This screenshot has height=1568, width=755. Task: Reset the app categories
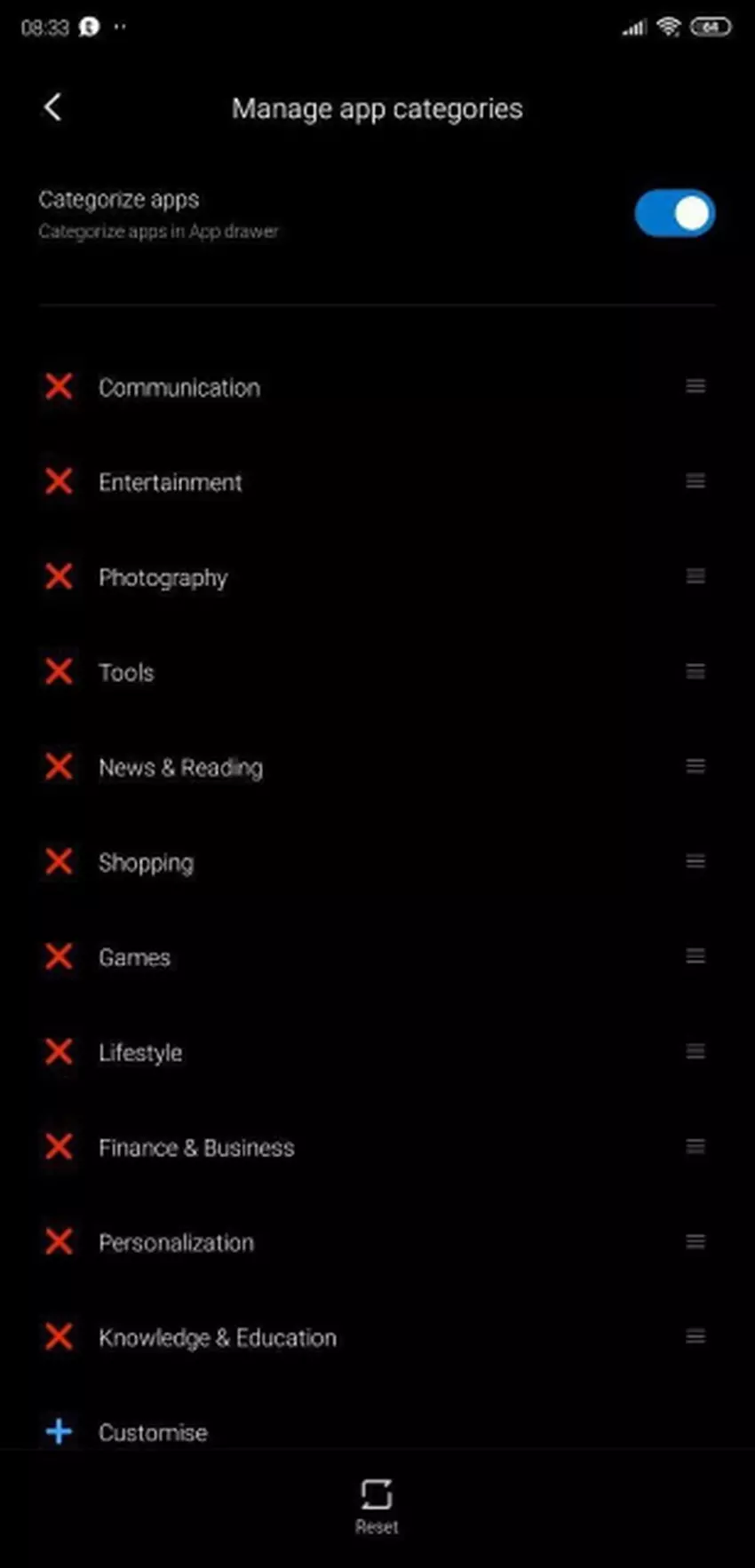click(377, 1505)
